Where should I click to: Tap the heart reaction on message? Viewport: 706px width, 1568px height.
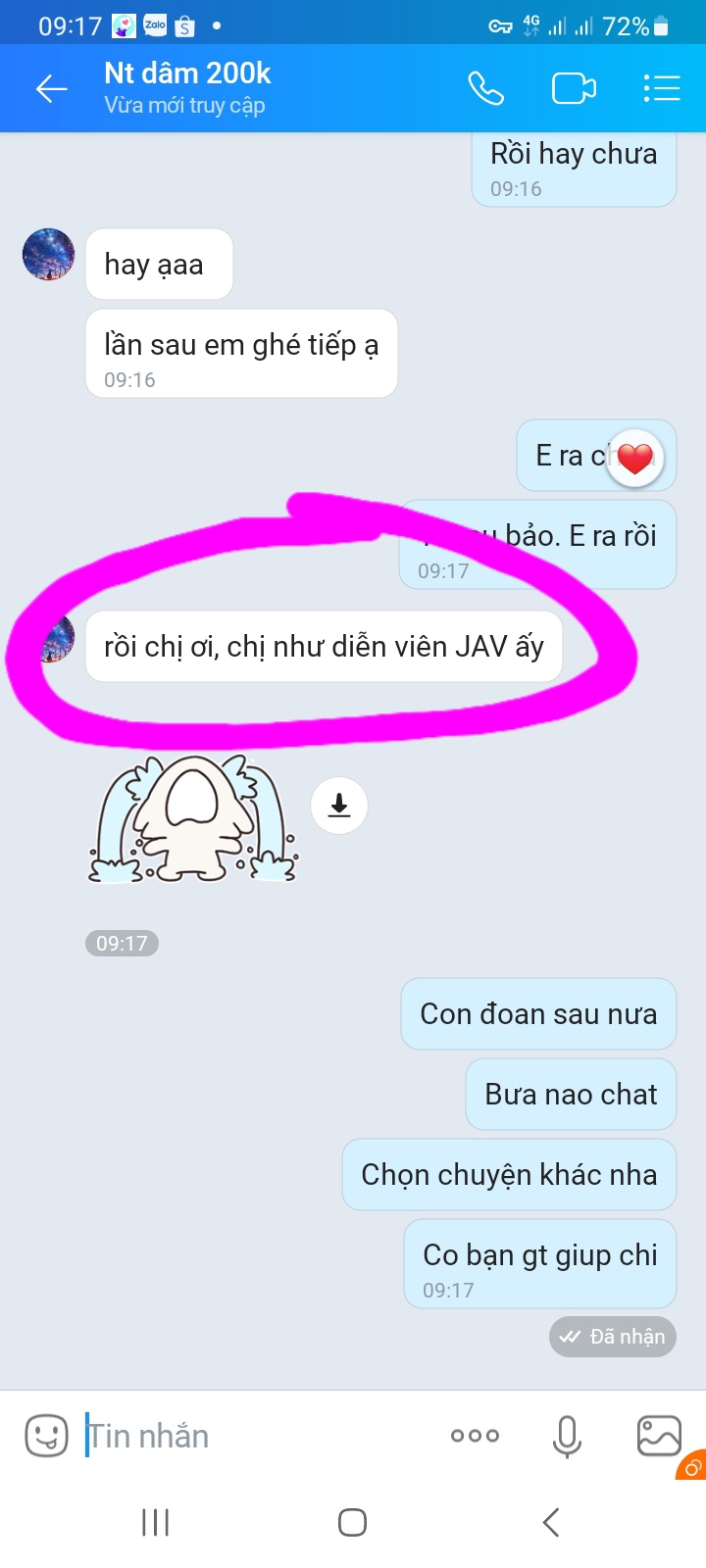pyautogui.click(x=635, y=458)
